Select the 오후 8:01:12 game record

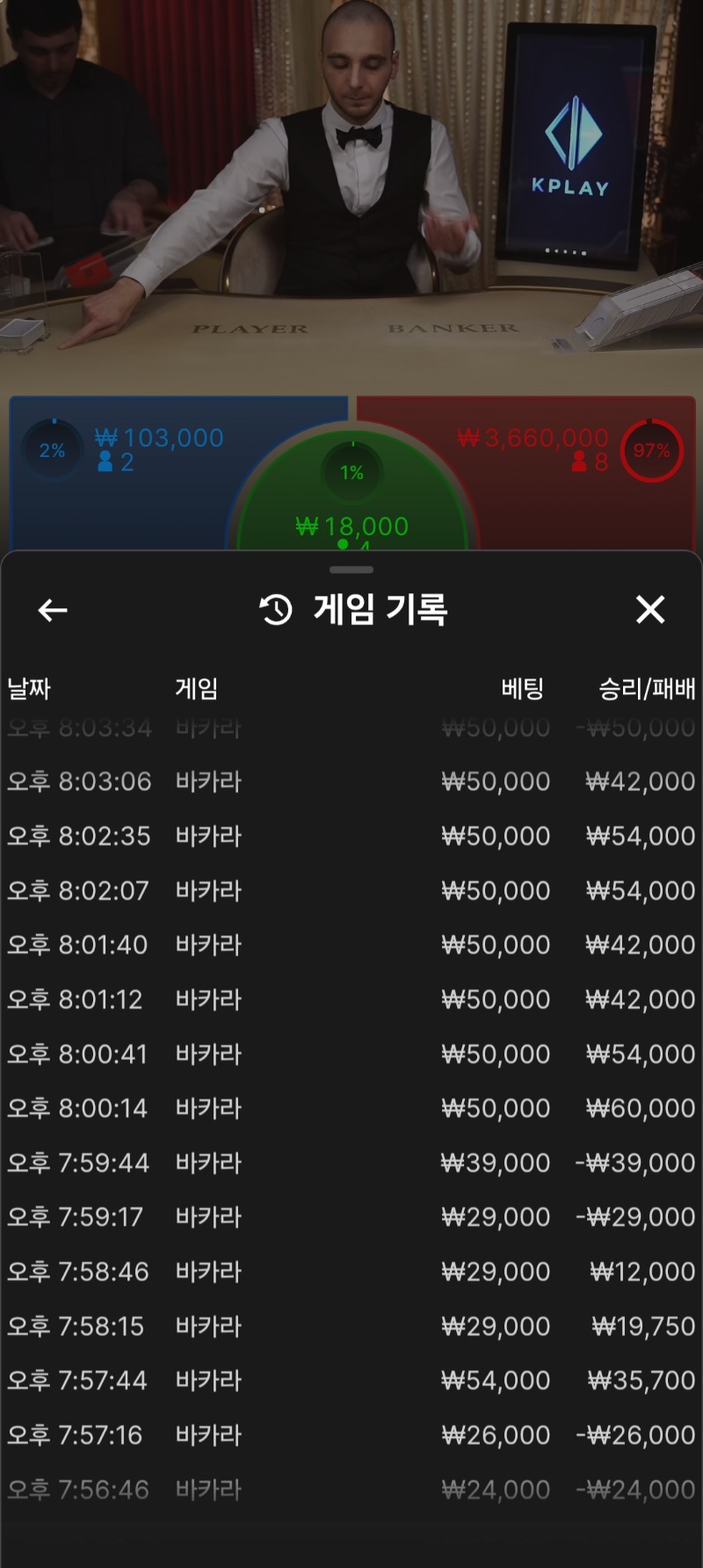[351, 999]
